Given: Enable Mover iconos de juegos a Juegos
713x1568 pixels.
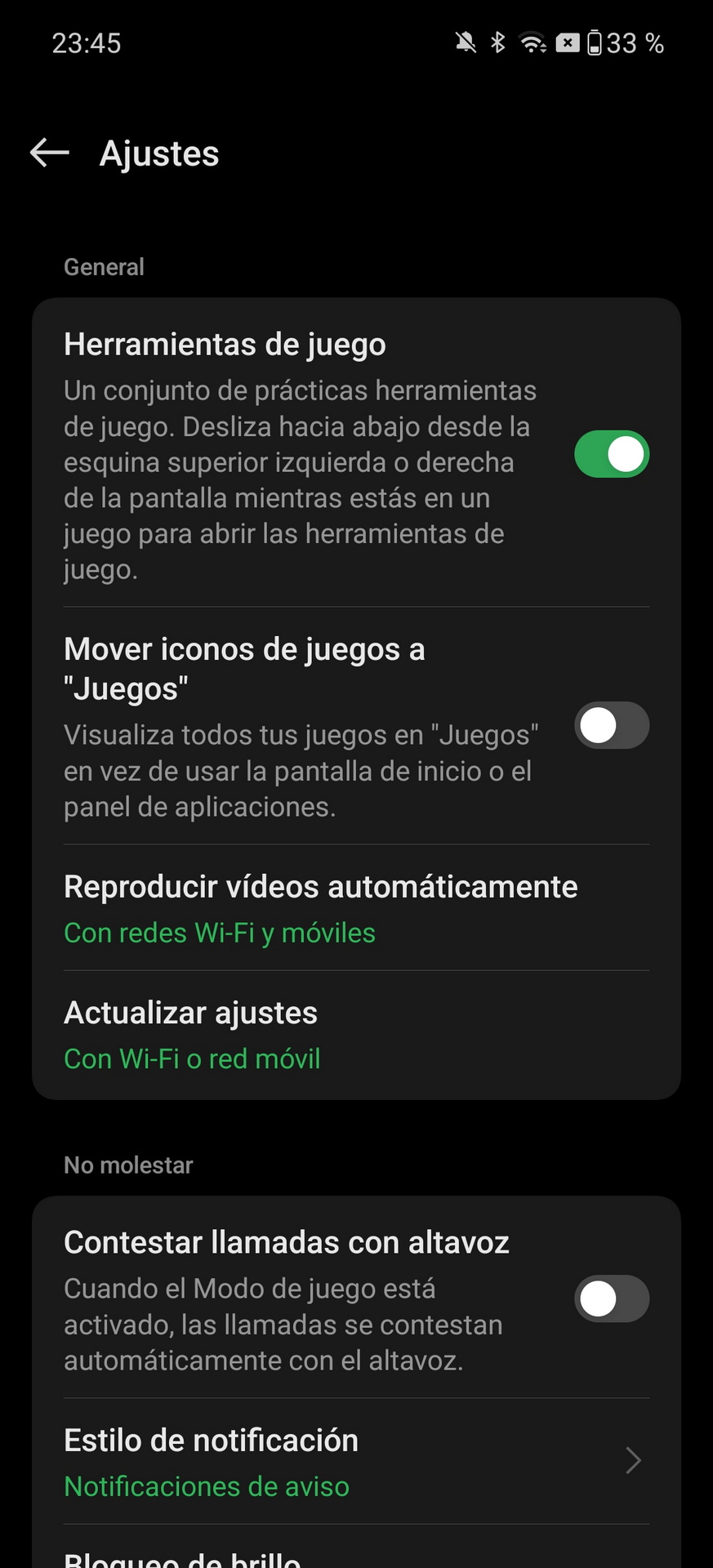Looking at the screenshot, I should pos(612,725).
